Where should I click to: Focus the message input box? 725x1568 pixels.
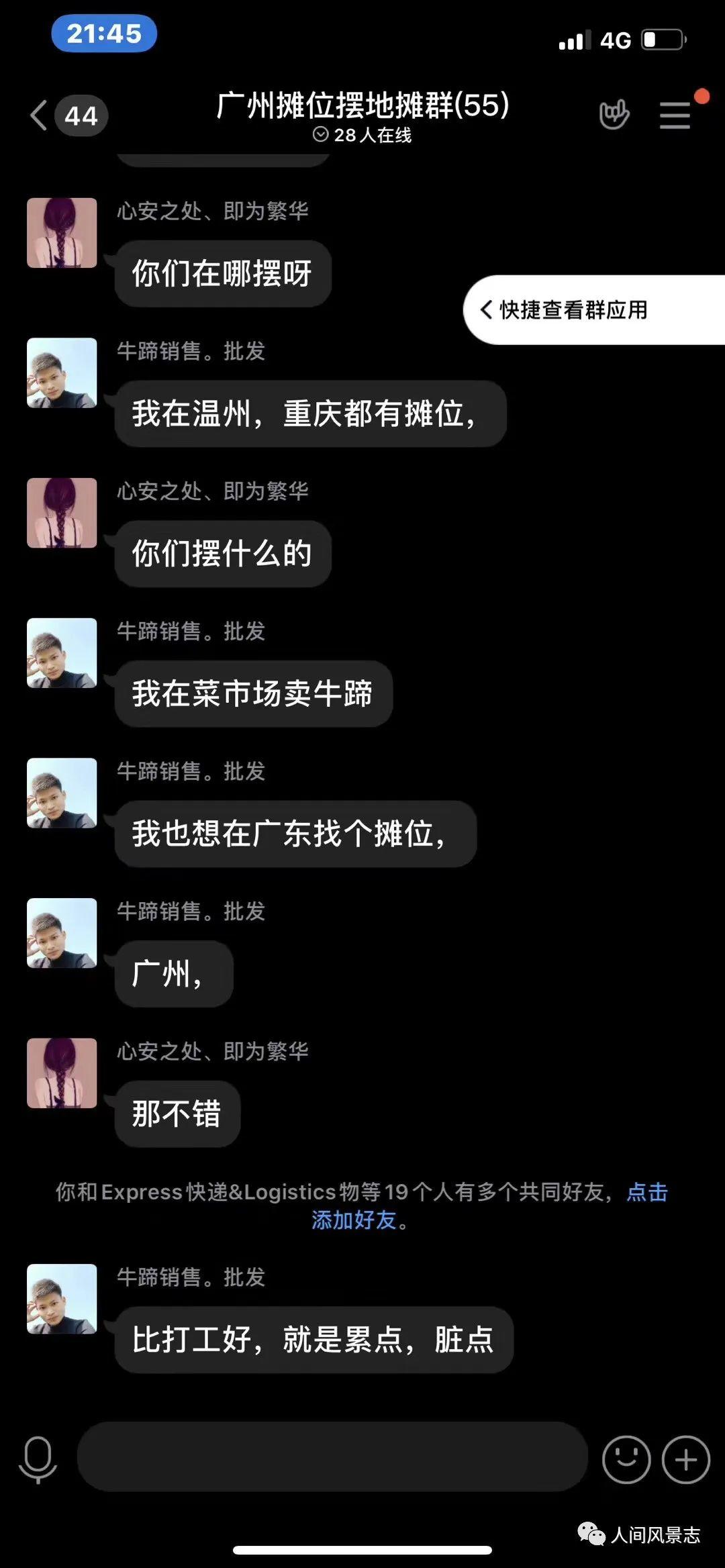[332, 1458]
